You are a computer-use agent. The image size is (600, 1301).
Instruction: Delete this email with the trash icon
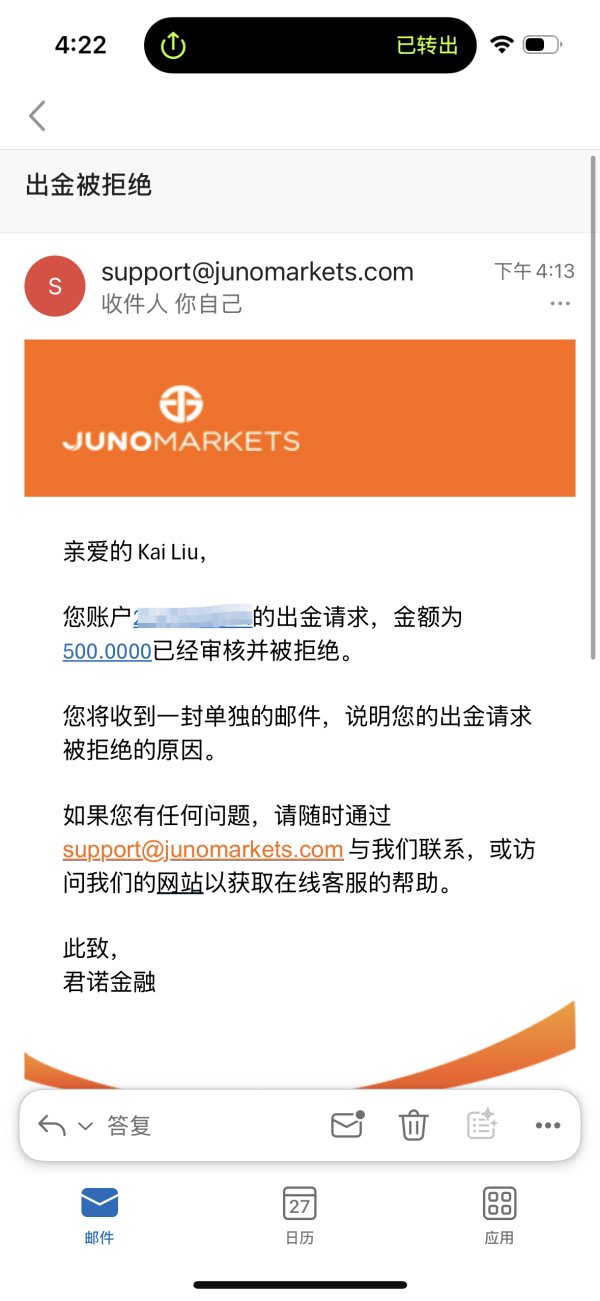click(x=414, y=1125)
